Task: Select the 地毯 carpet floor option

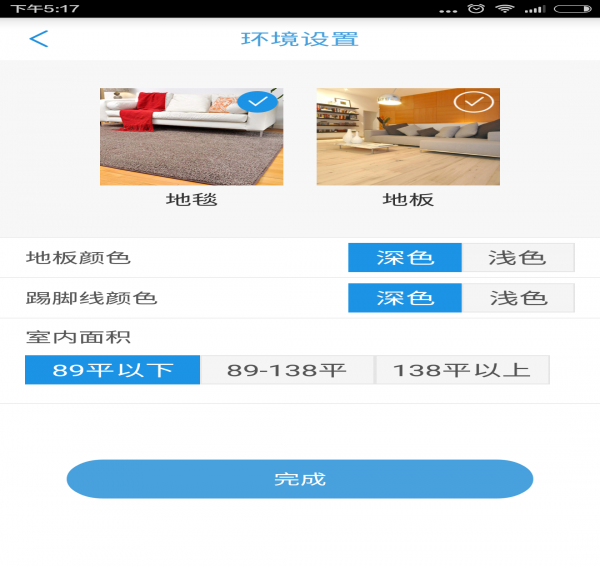Action: click(x=191, y=137)
